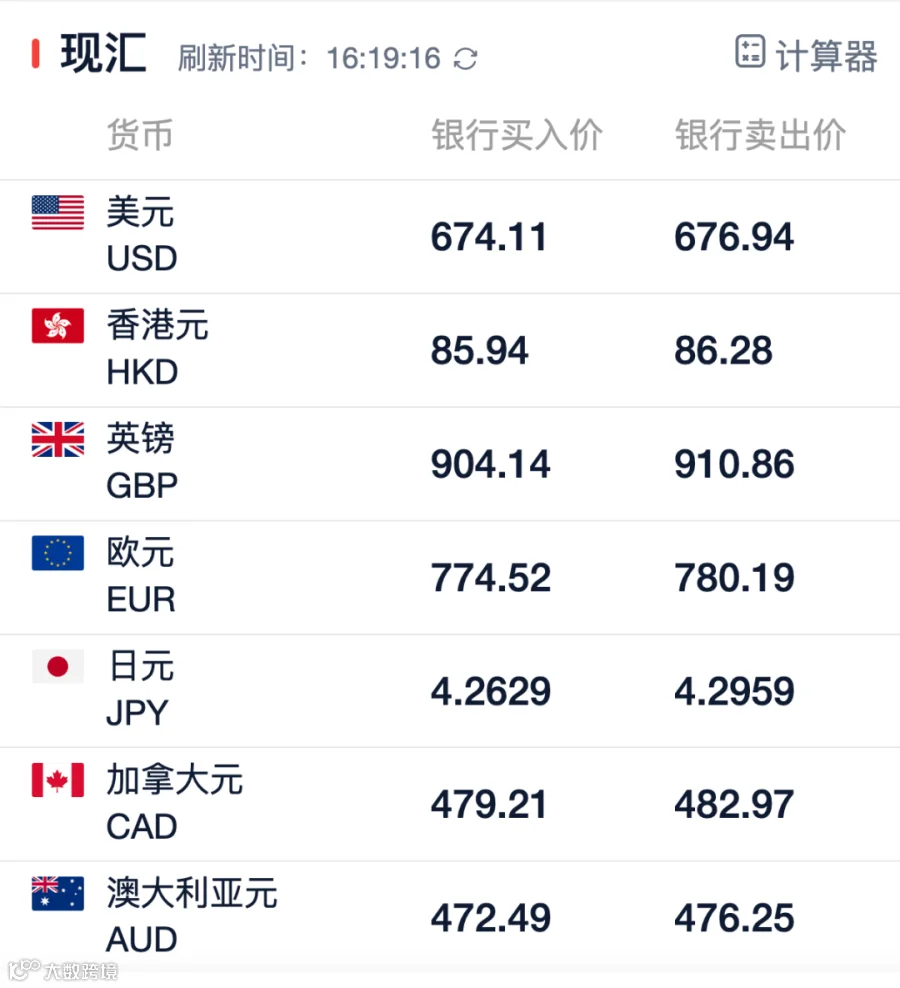Open the 英镑 GBP row
This screenshot has height=988, width=900.
click(450, 464)
